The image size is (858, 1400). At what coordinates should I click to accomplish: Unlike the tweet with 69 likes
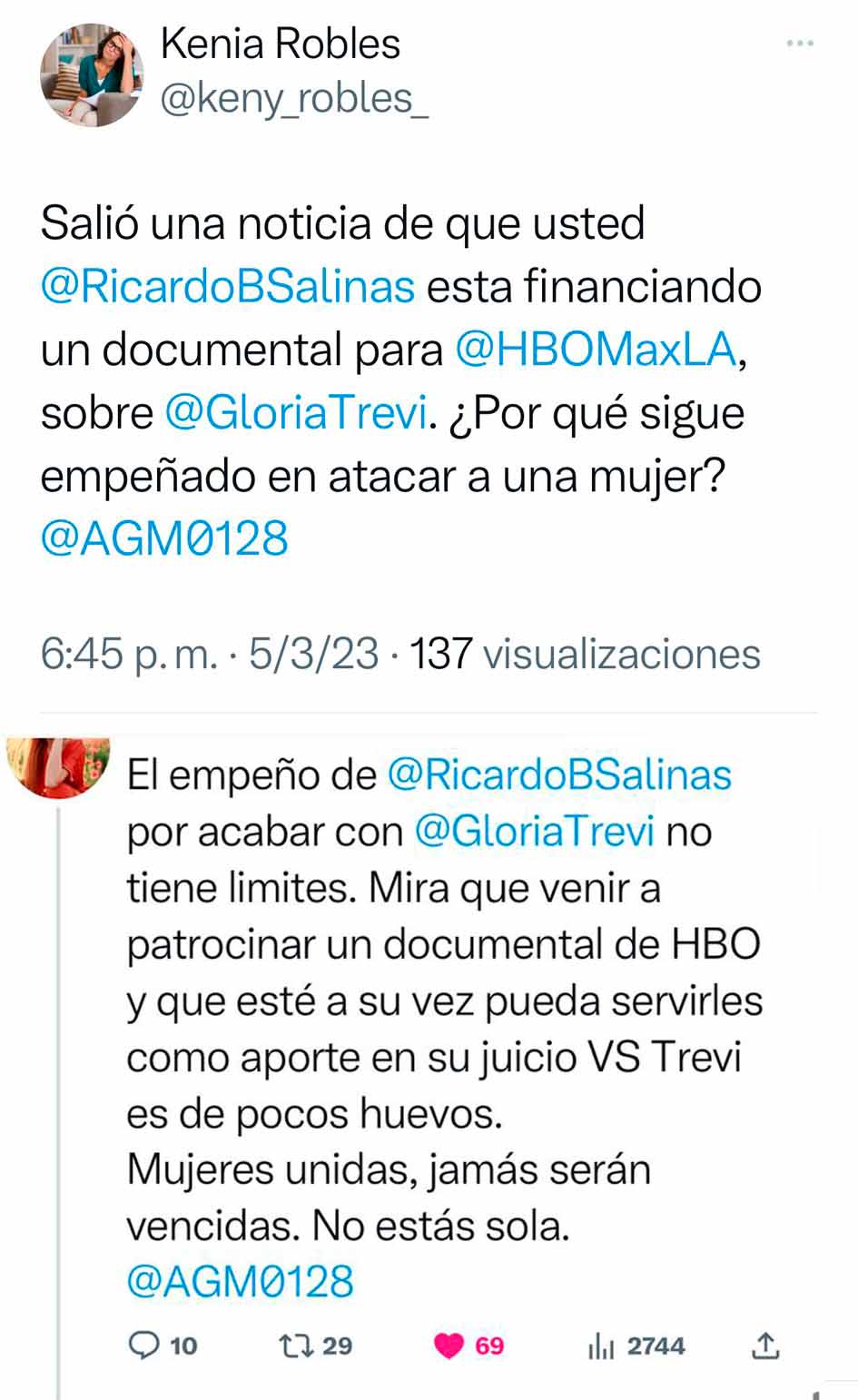(449, 1345)
